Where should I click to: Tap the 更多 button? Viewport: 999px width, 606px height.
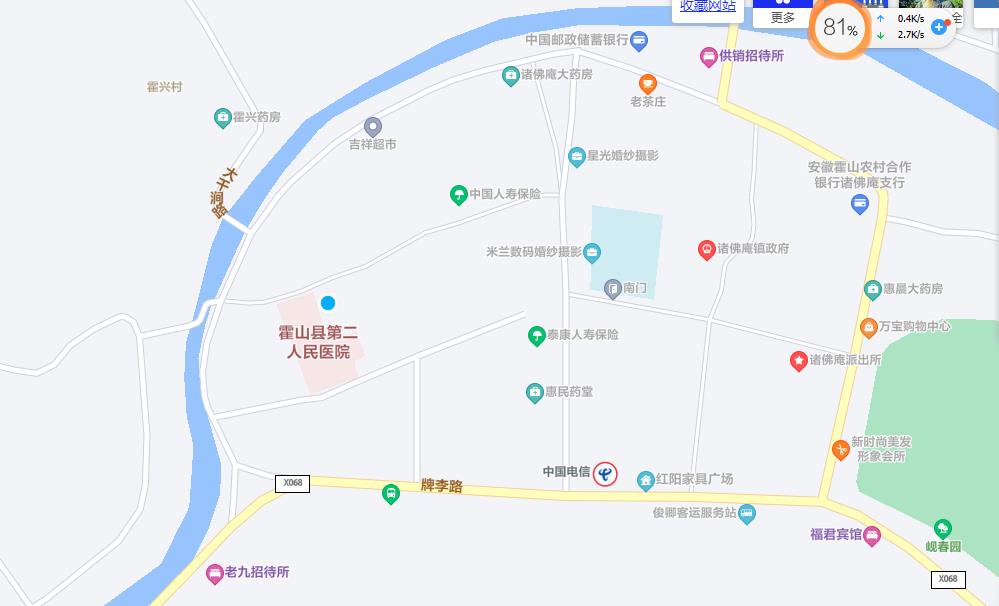click(x=783, y=17)
